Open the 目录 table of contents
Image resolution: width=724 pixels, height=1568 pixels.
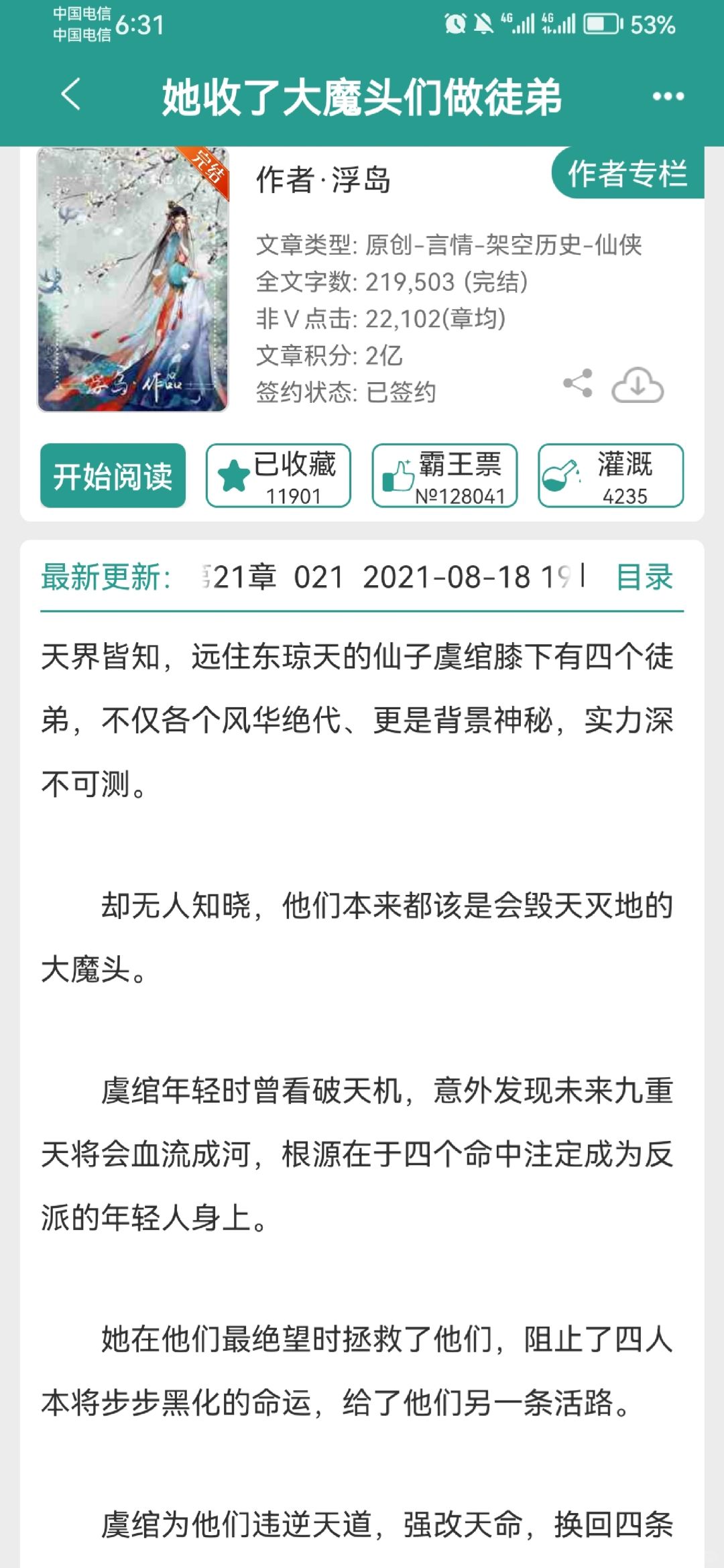[x=644, y=577]
